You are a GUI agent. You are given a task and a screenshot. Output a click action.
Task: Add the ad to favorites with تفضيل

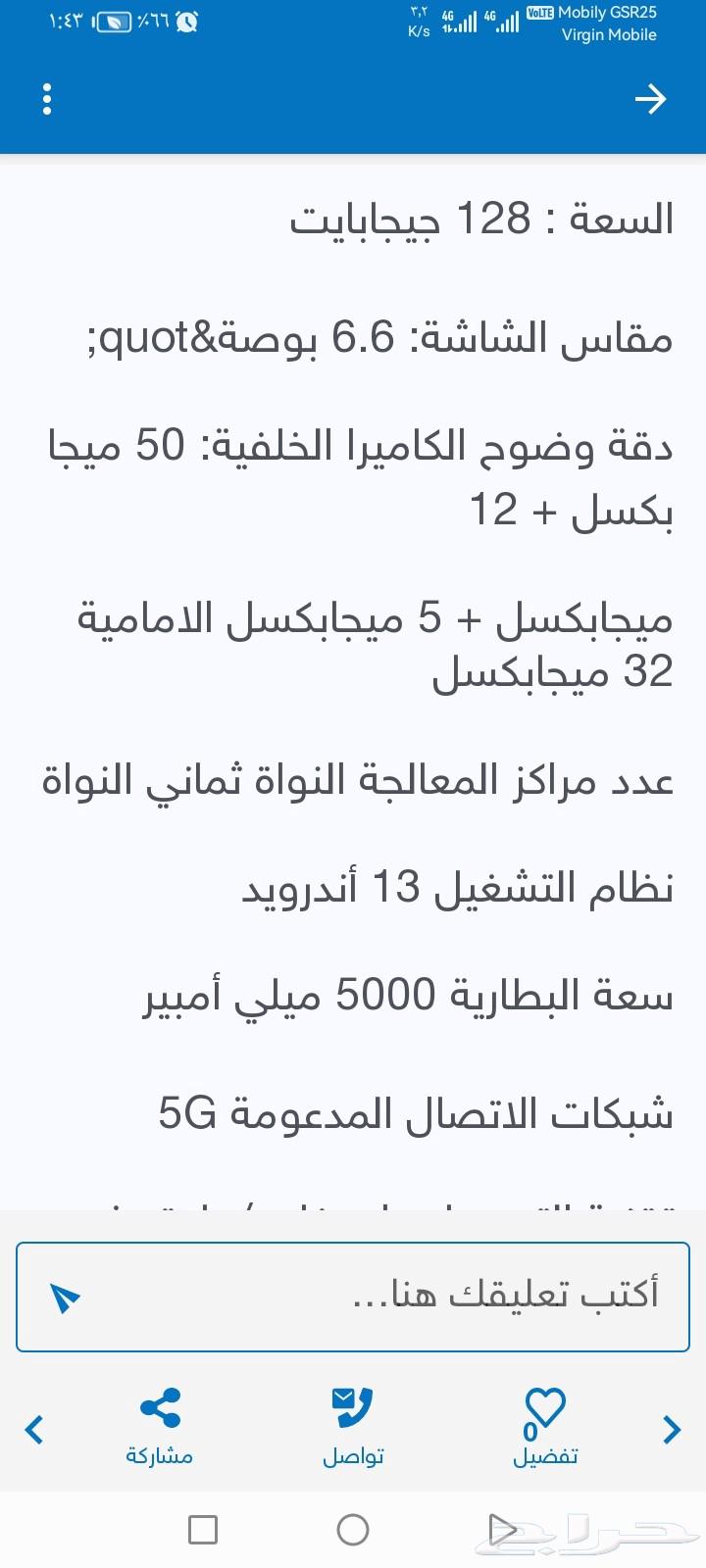pos(545,1426)
